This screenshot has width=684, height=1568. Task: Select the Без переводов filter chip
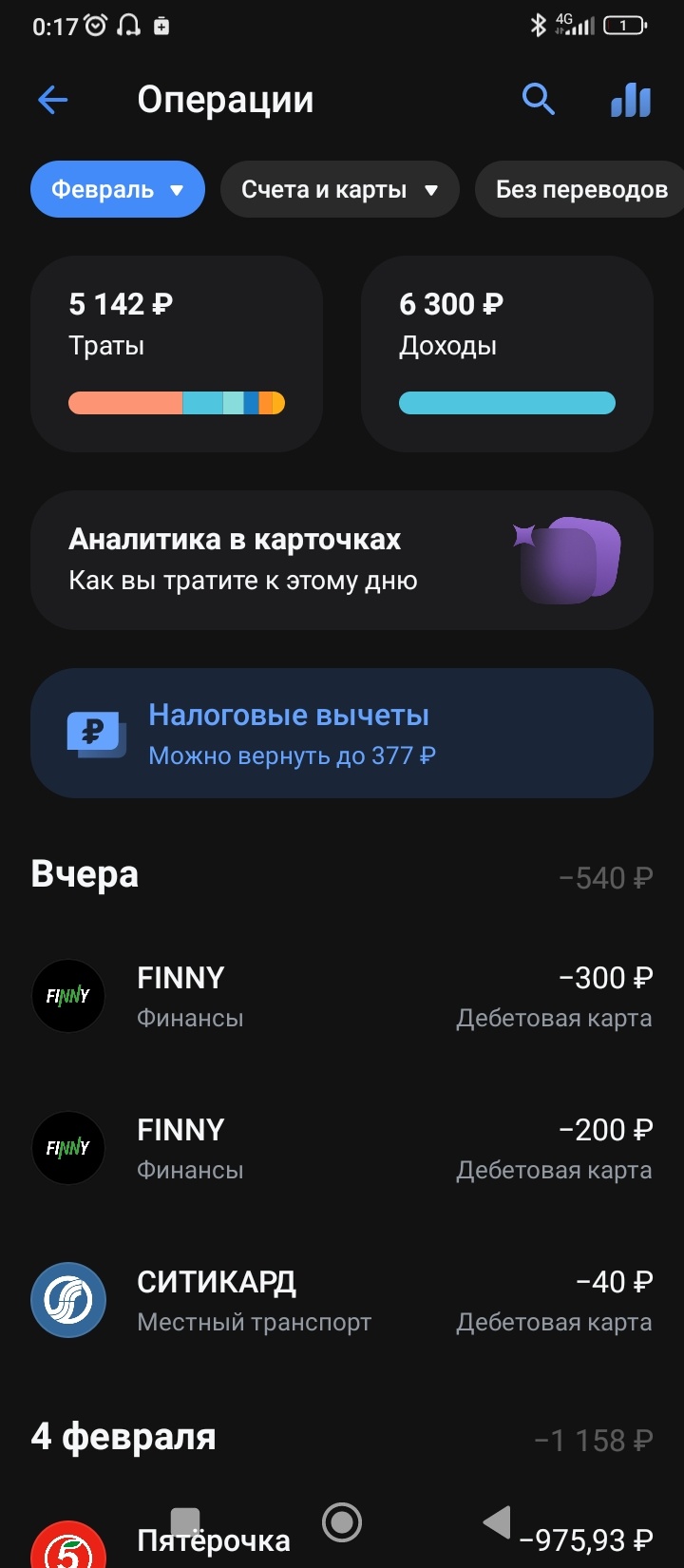581,190
